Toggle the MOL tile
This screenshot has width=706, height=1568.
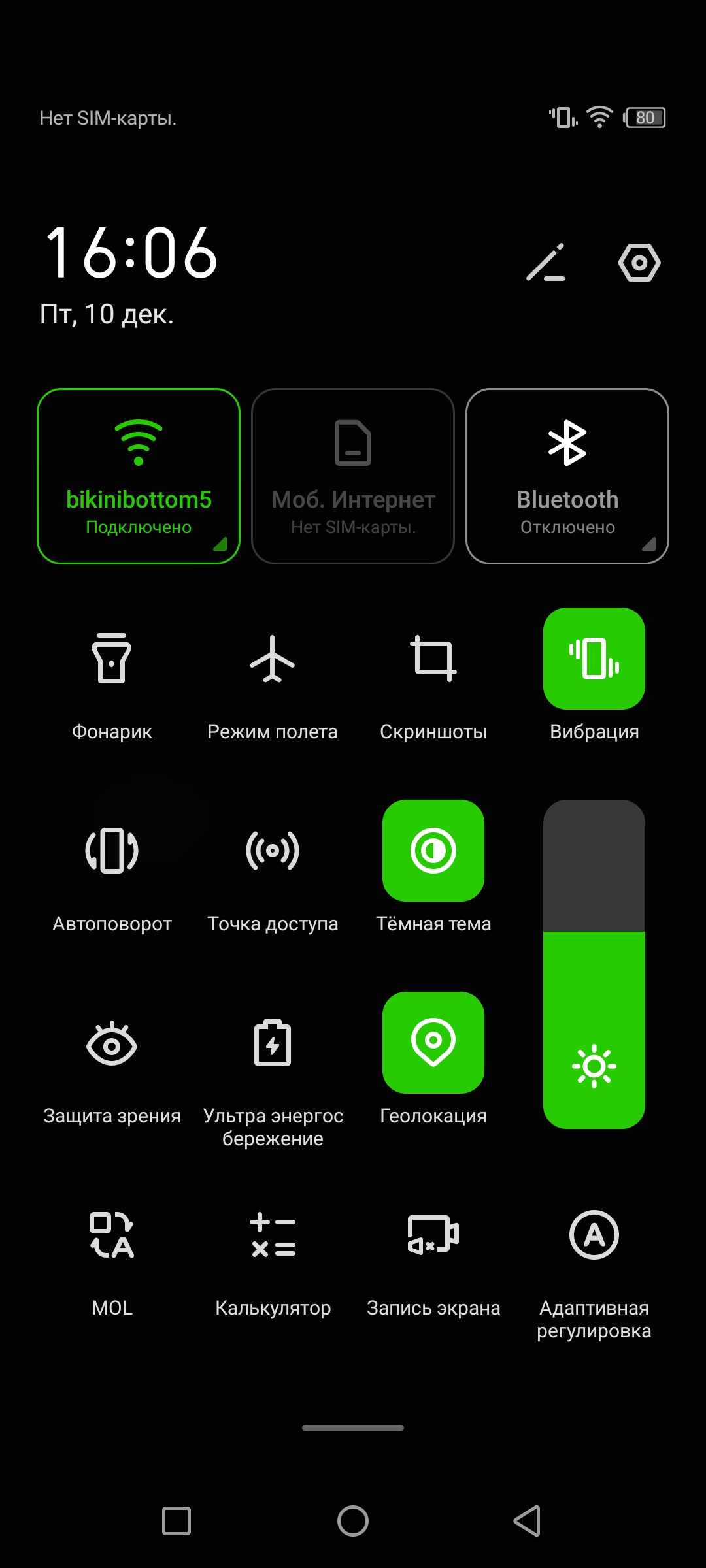click(x=112, y=1235)
